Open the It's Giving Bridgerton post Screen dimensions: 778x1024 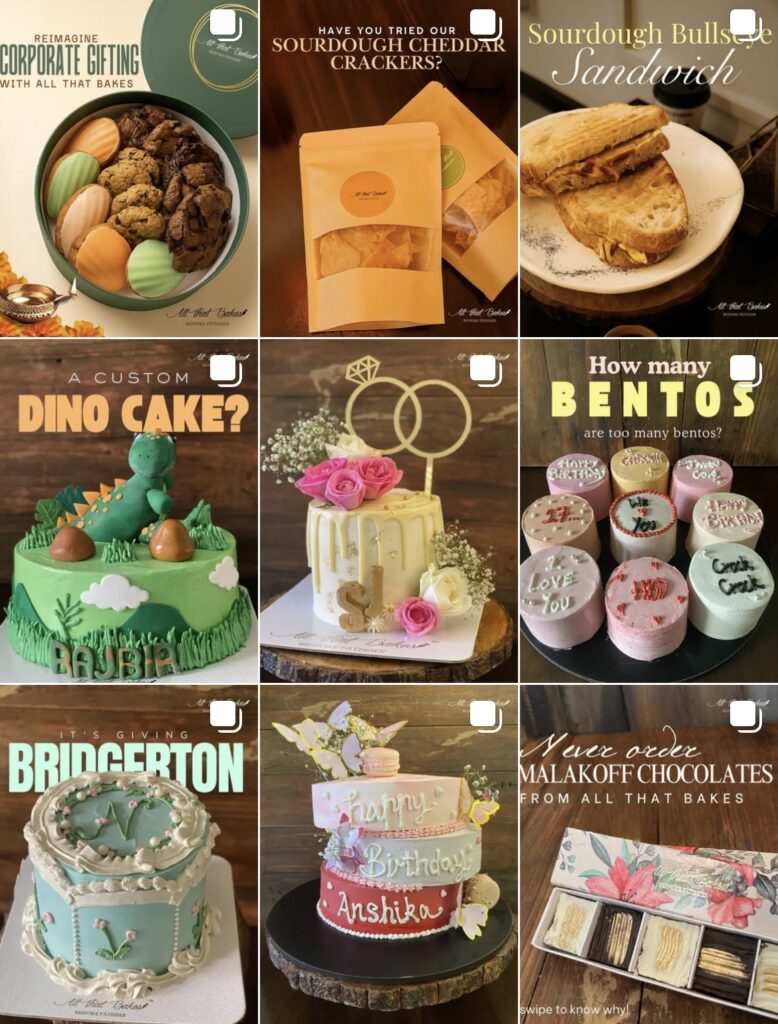click(x=128, y=856)
